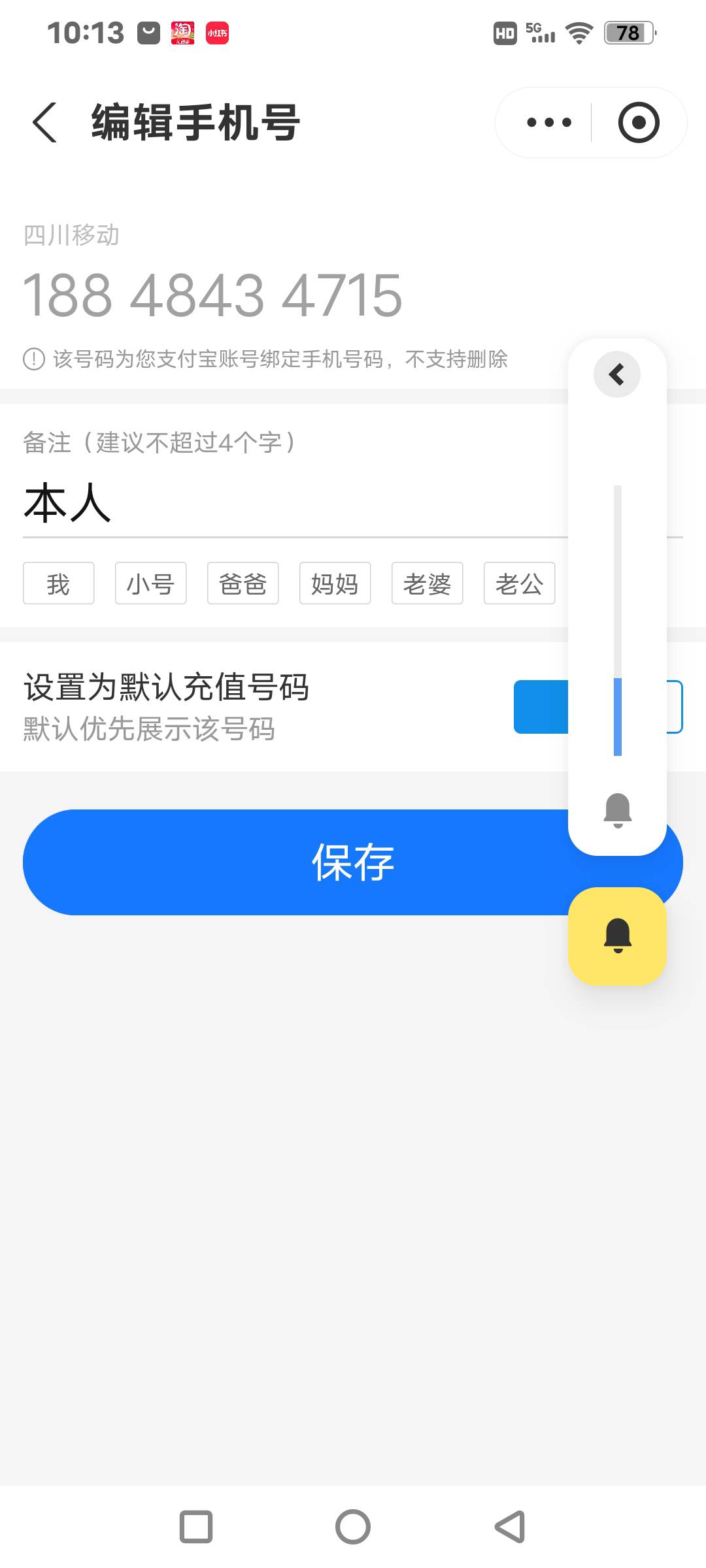Mute ringer via gray bell icon
Viewport: 706px width, 1568px height.
[x=618, y=810]
